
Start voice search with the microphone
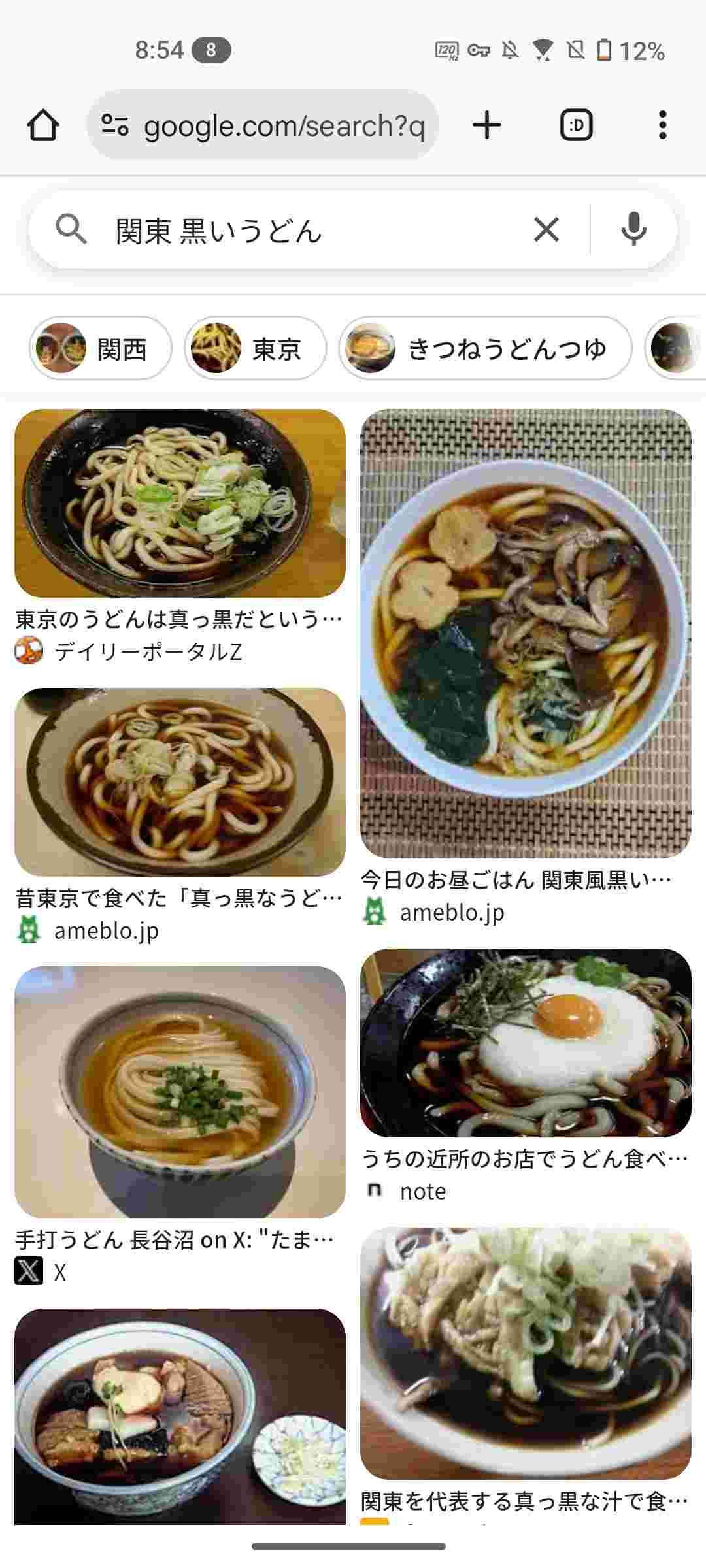(633, 230)
